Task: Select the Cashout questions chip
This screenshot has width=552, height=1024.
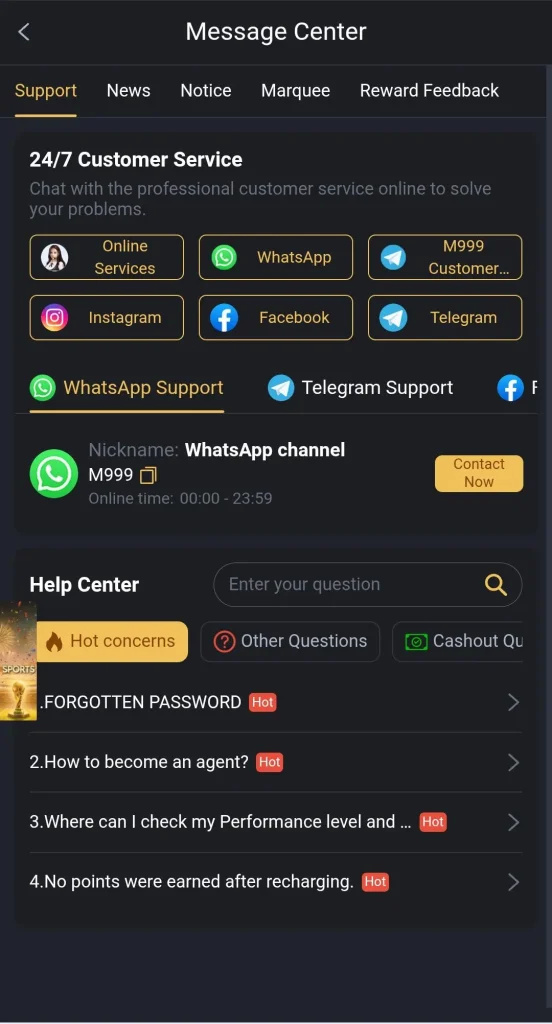Action: click(457, 641)
